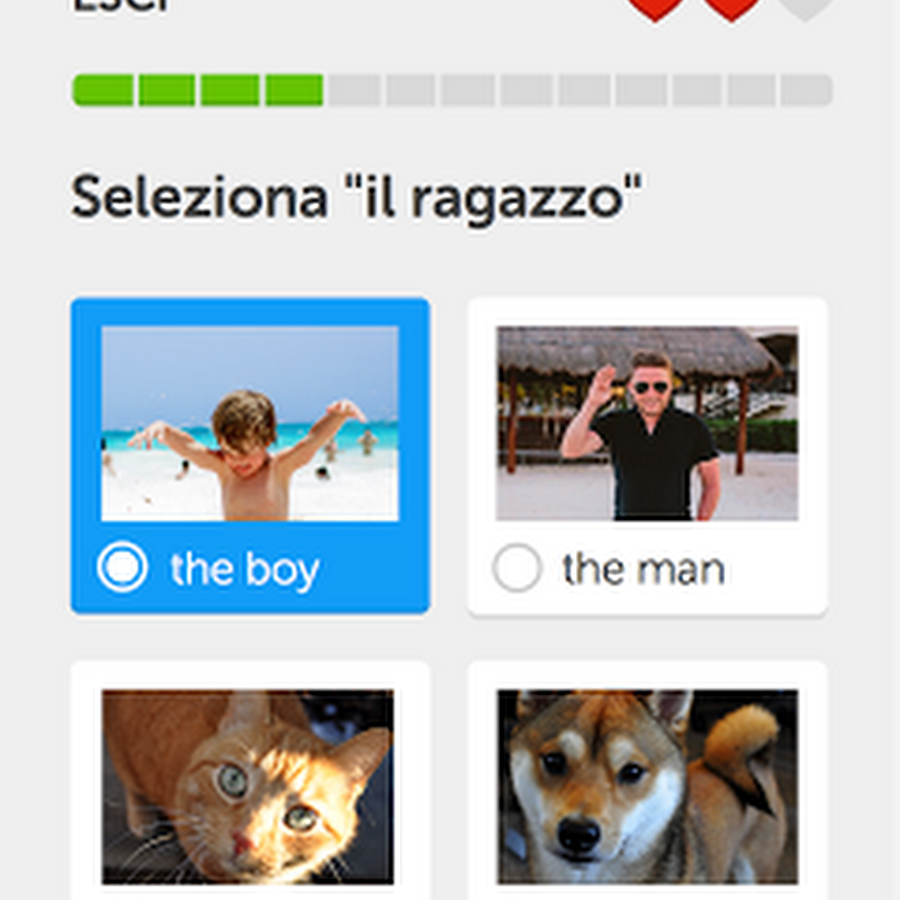Image resolution: width=900 pixels, height=900 pixels.
Task: Choose the 'the man' answer card
Action: [x=647, y=455]
